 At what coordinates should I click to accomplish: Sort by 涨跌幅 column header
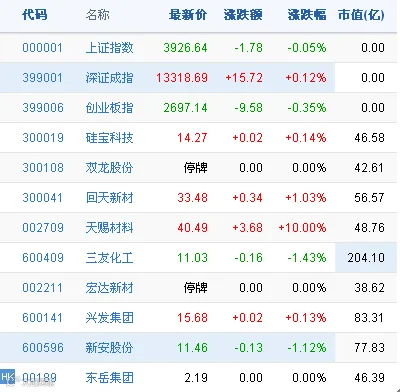point(307,15)
